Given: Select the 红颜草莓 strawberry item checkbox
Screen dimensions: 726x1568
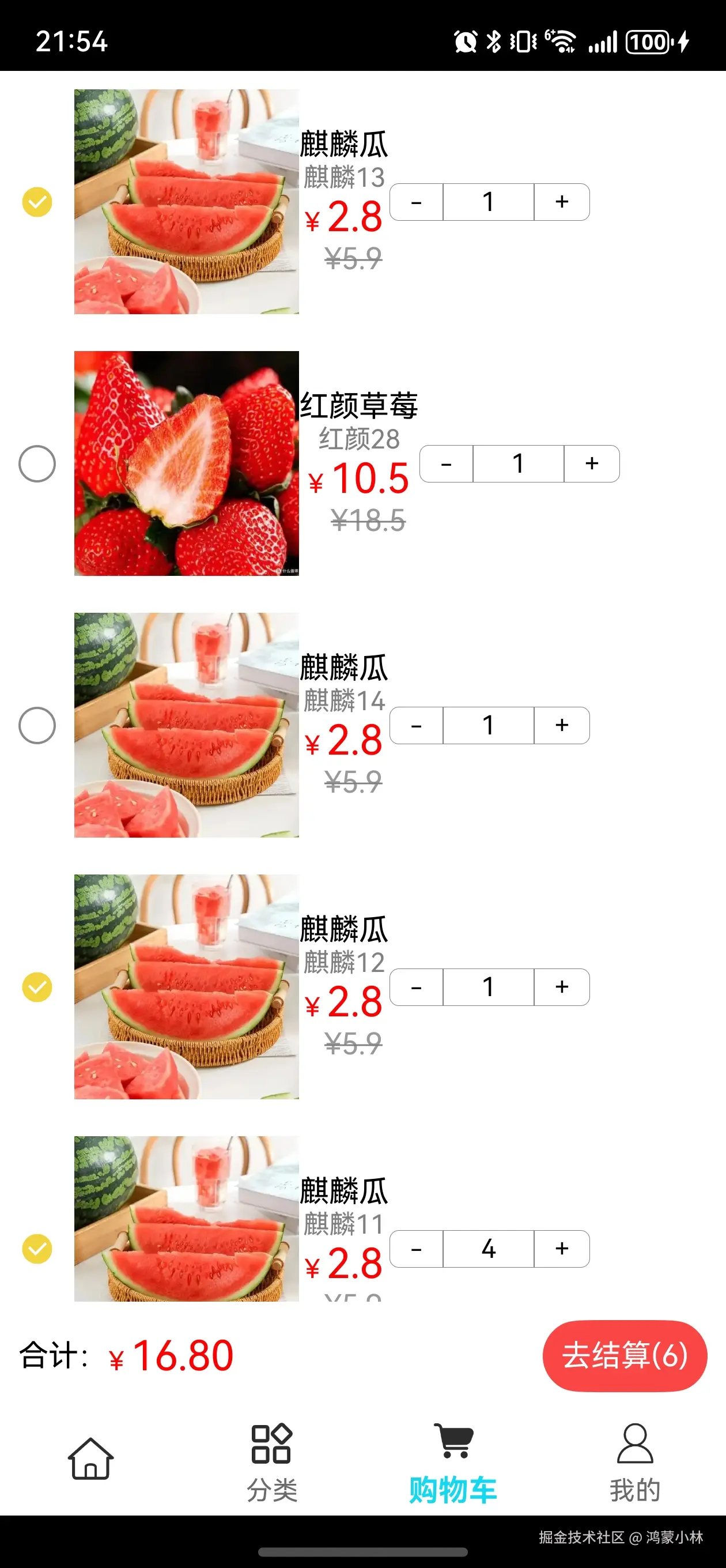Looking at the screenshot, I should 37,463.
